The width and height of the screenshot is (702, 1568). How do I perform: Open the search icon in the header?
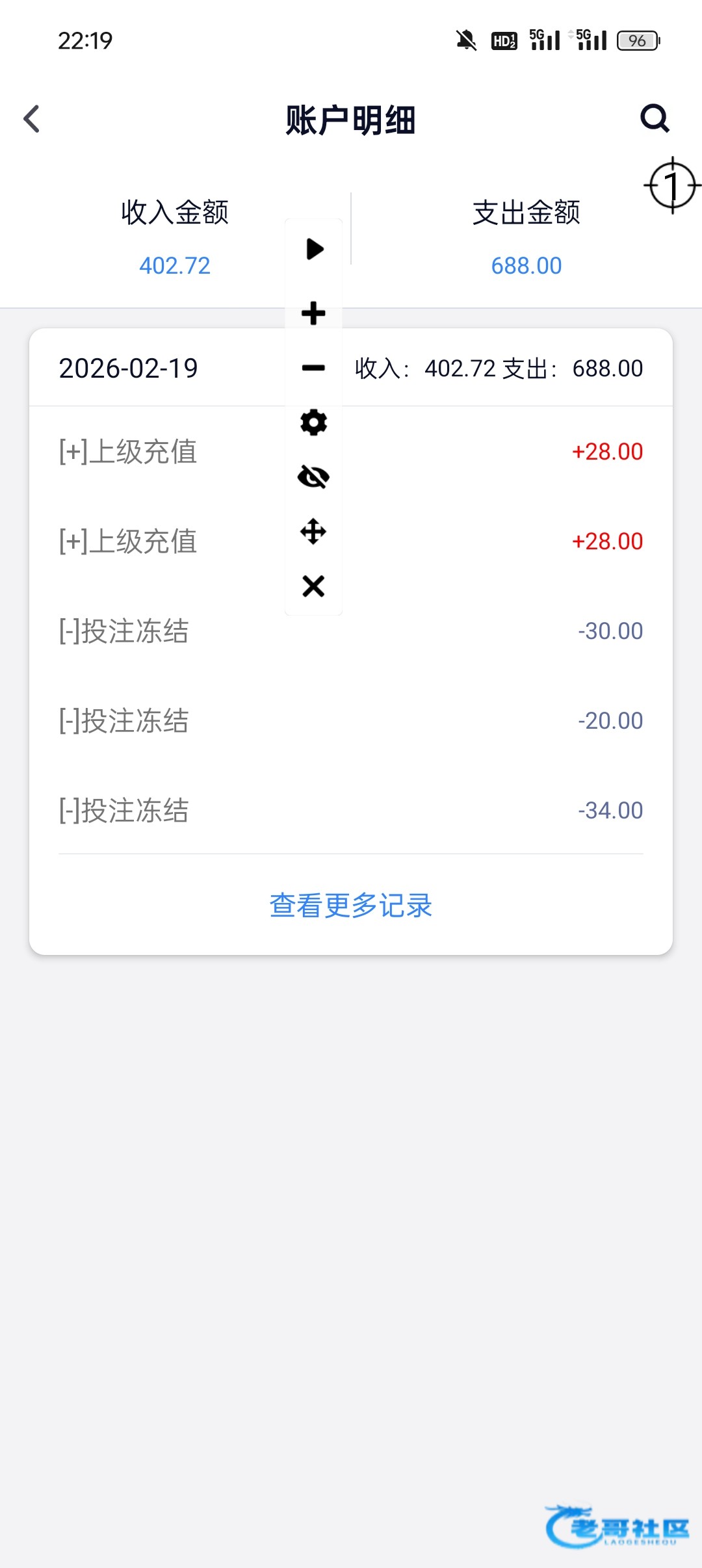[655, 118]
